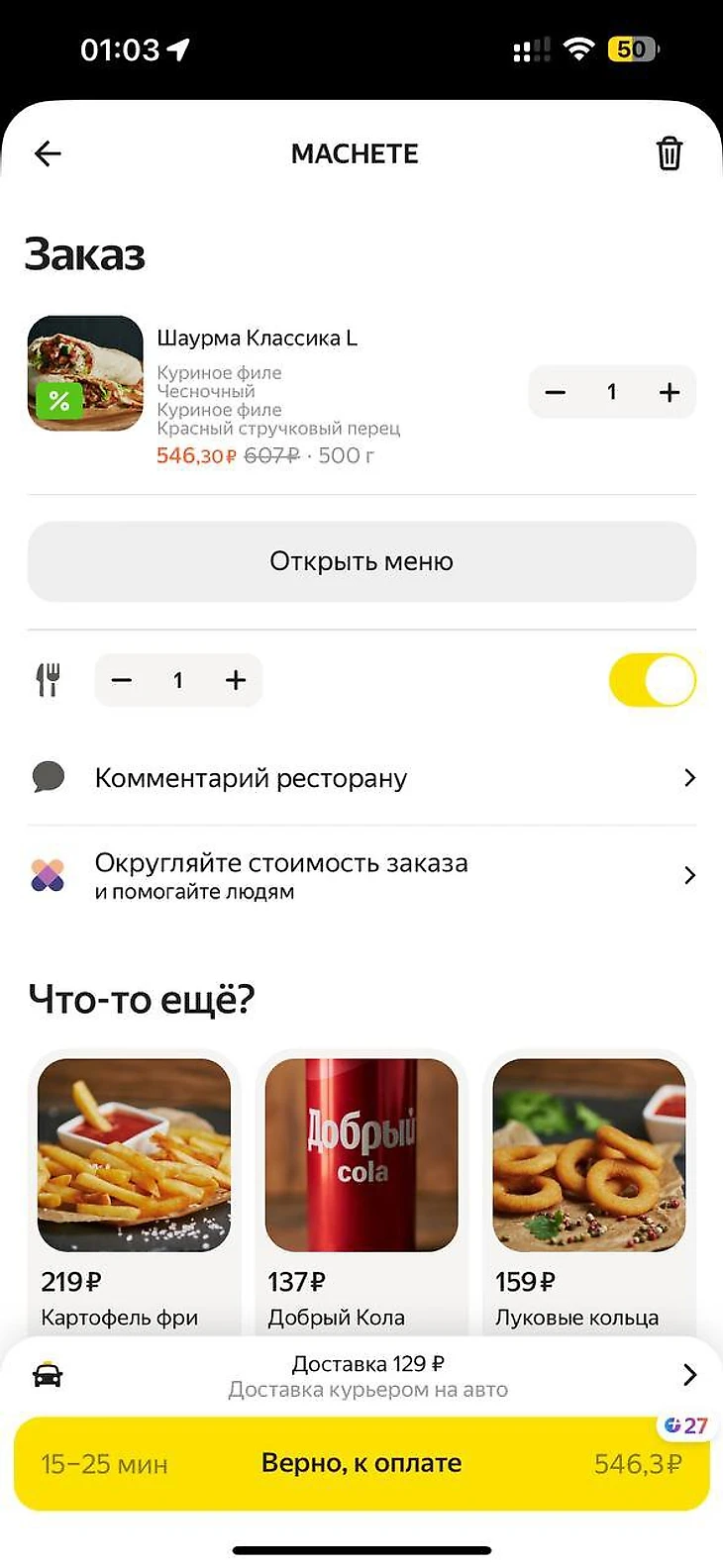Screen dimensions: 723x1568
Task: Open Доставка 129 ₽ delivery options
Action: click(x=367, y=1375)
